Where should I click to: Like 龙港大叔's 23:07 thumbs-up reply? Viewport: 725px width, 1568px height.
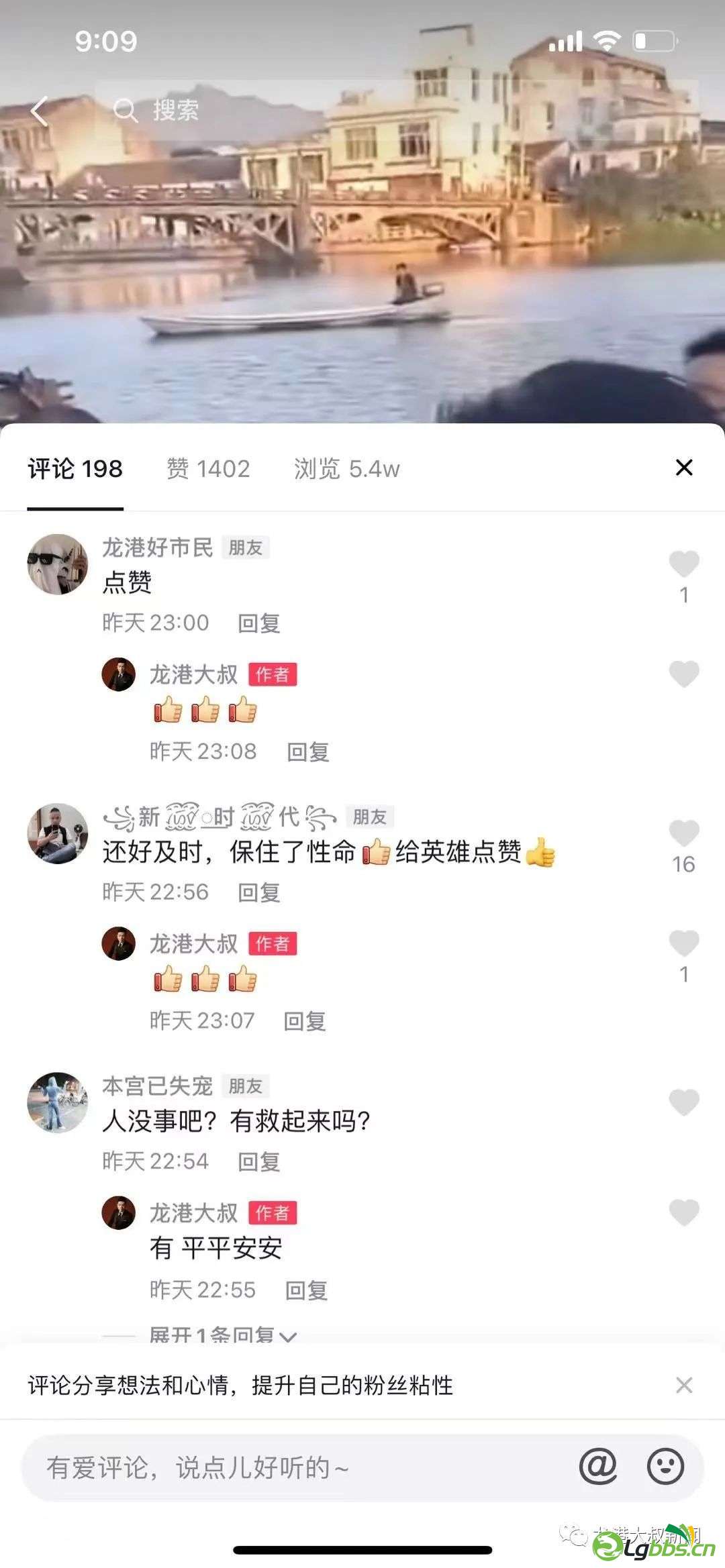[683, 944]
